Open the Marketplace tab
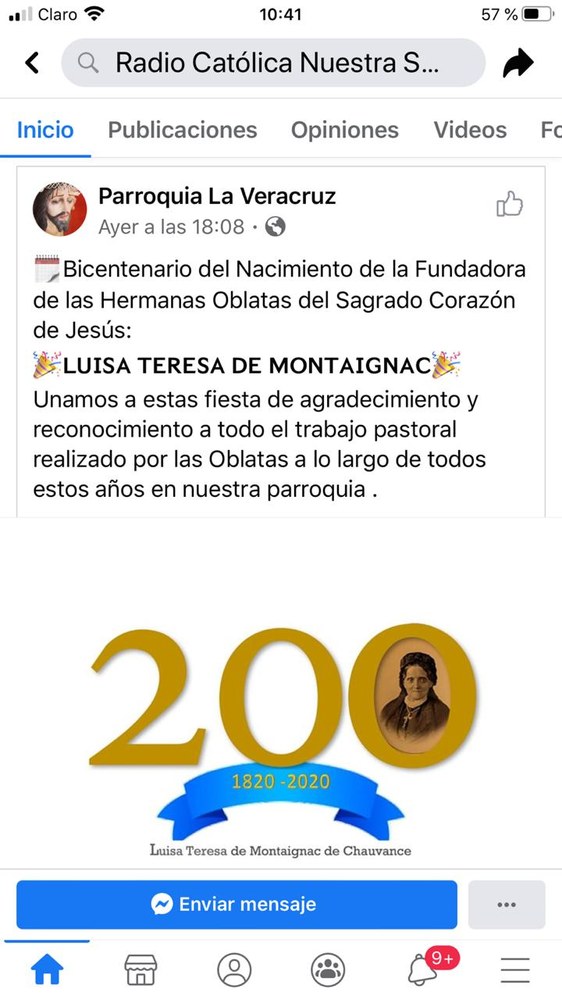 coord(140,970)
